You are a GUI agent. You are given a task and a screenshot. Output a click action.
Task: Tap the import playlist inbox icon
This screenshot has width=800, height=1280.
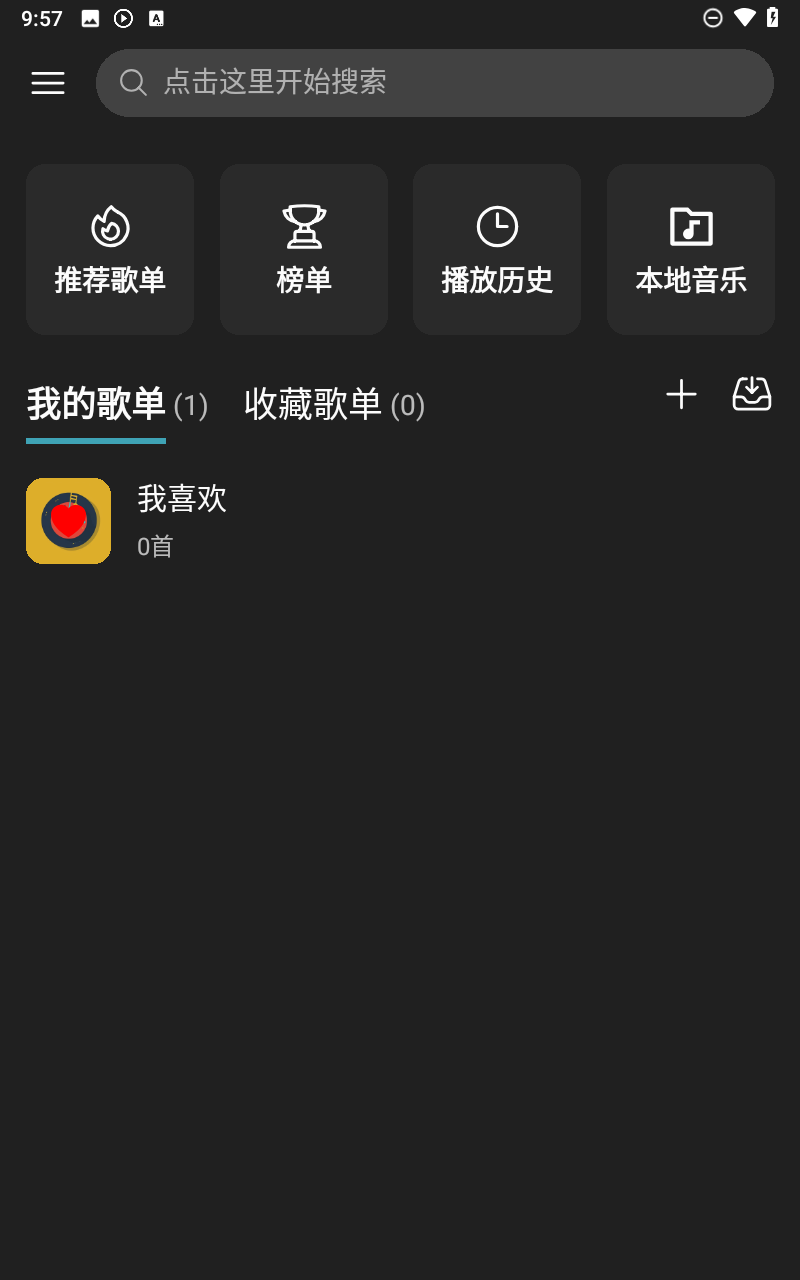point(752,394)
